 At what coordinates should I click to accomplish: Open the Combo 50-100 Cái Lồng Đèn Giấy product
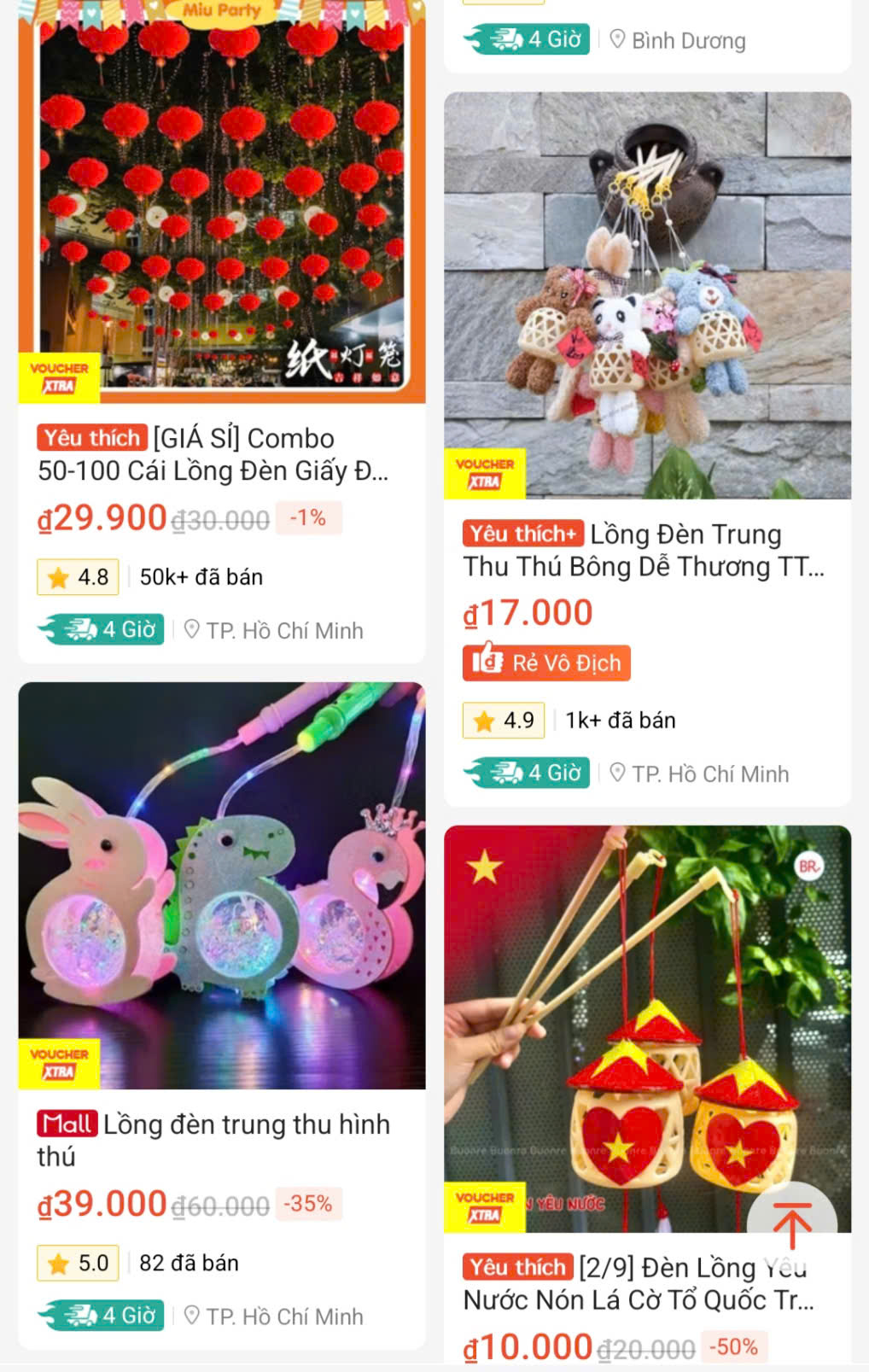(x=221, y=454)
